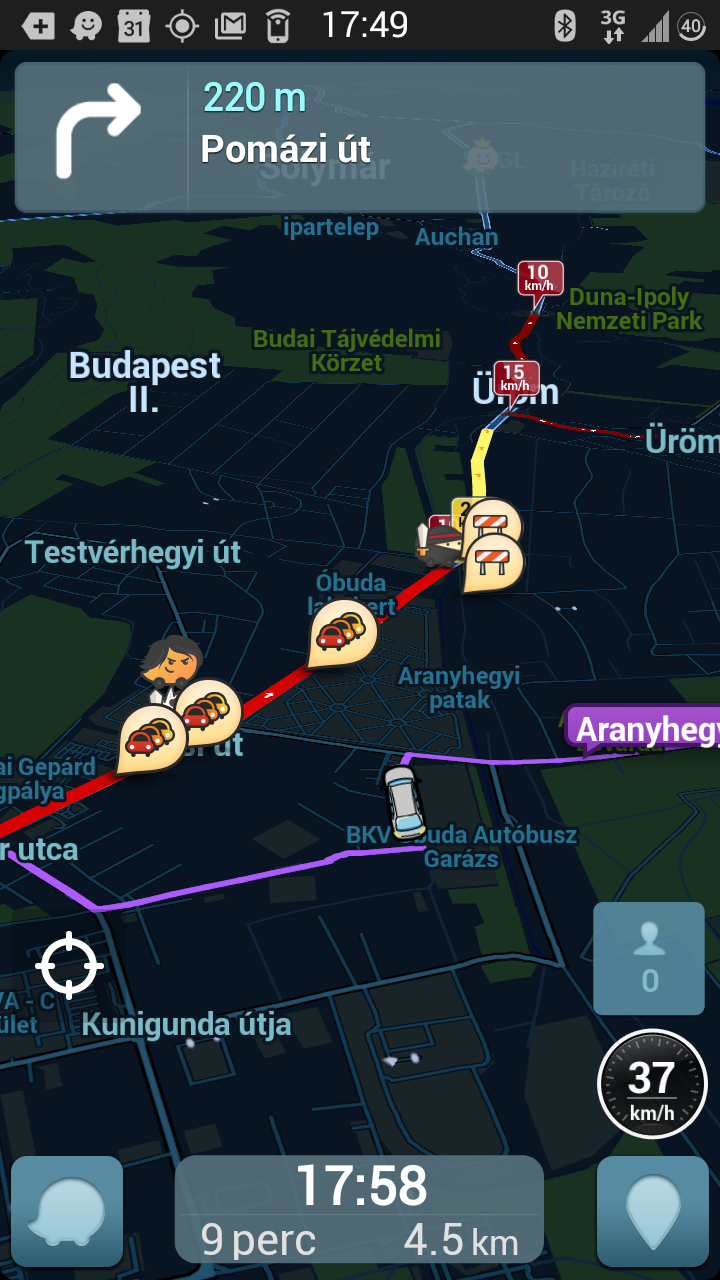Open the report pin button

click(652, 1213)
